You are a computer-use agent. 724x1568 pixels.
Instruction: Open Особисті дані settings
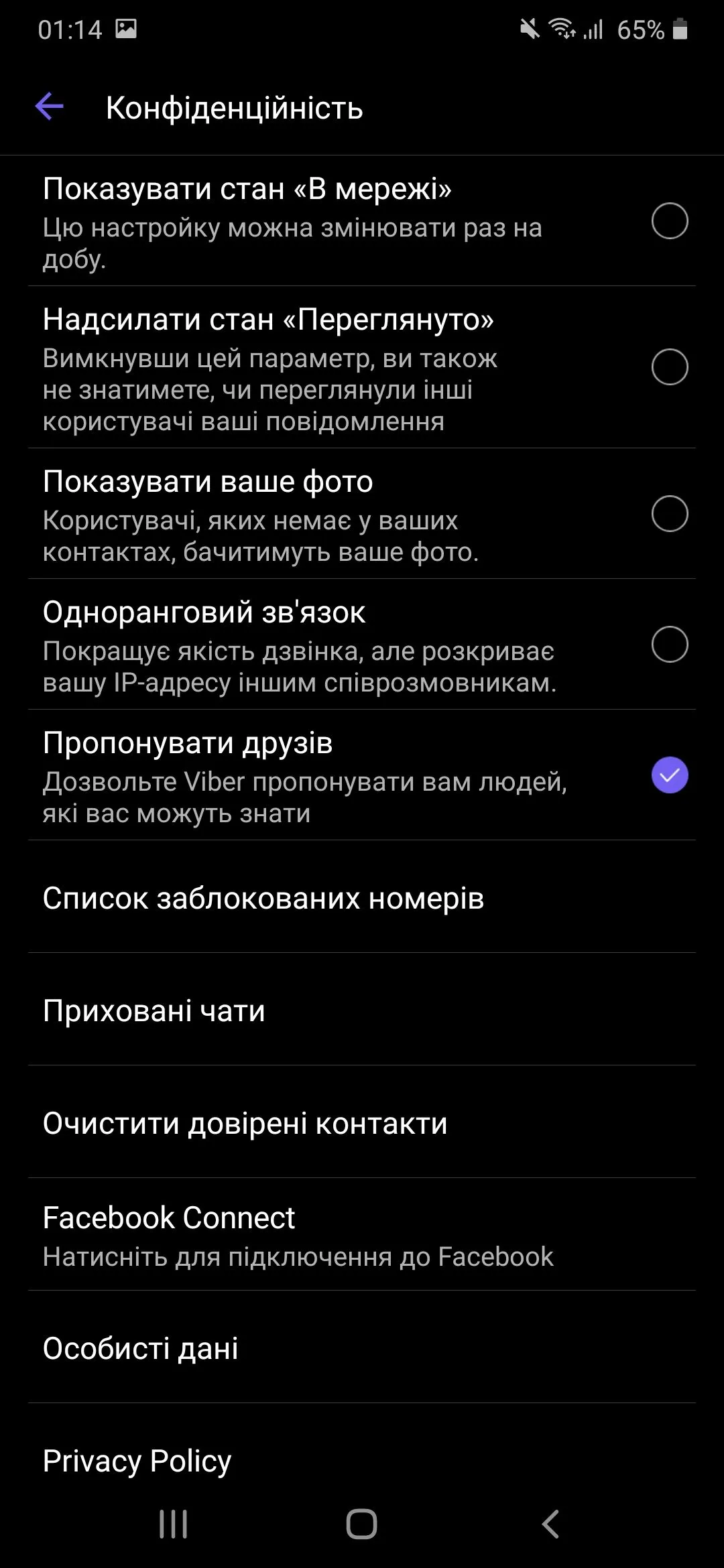pos(141,1348)
